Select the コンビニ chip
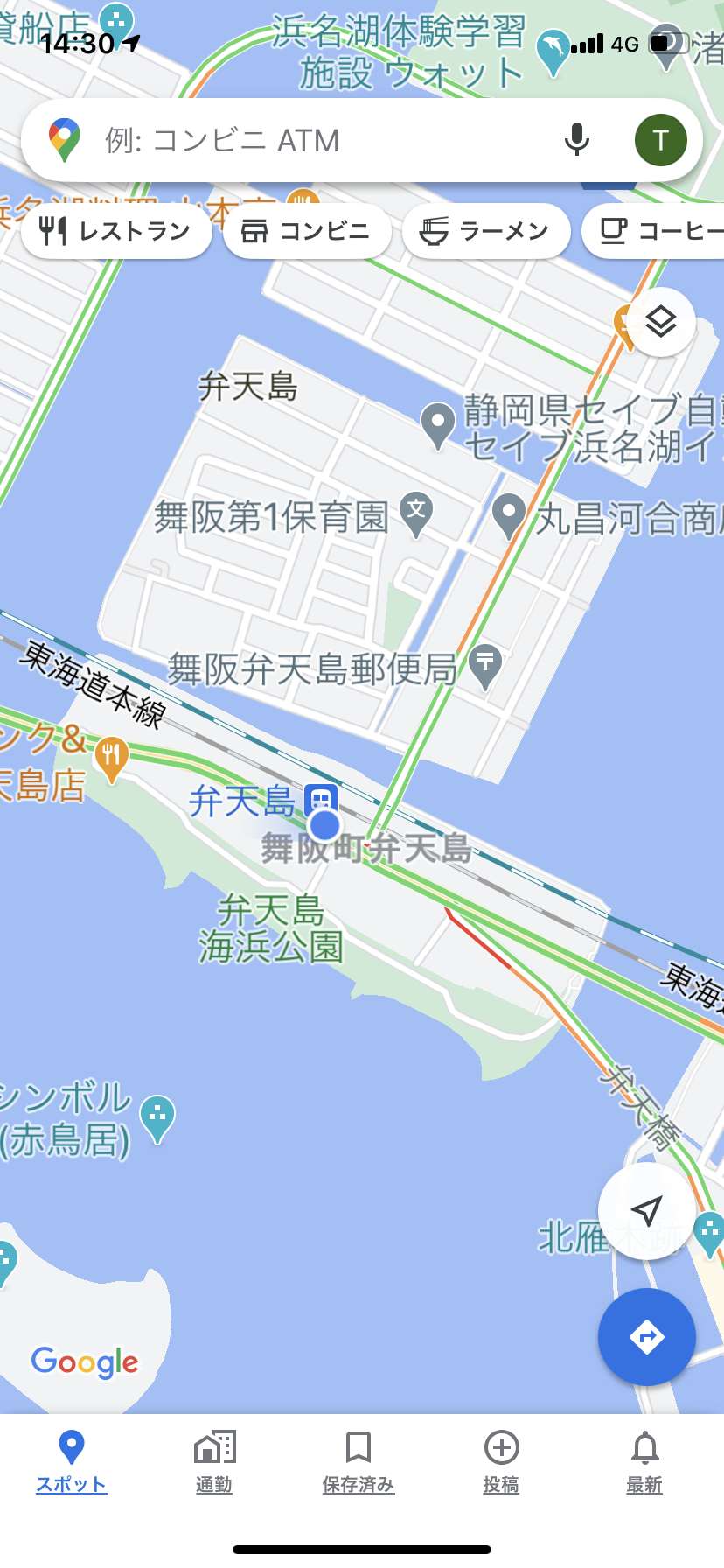 click(x=306, y=231)
